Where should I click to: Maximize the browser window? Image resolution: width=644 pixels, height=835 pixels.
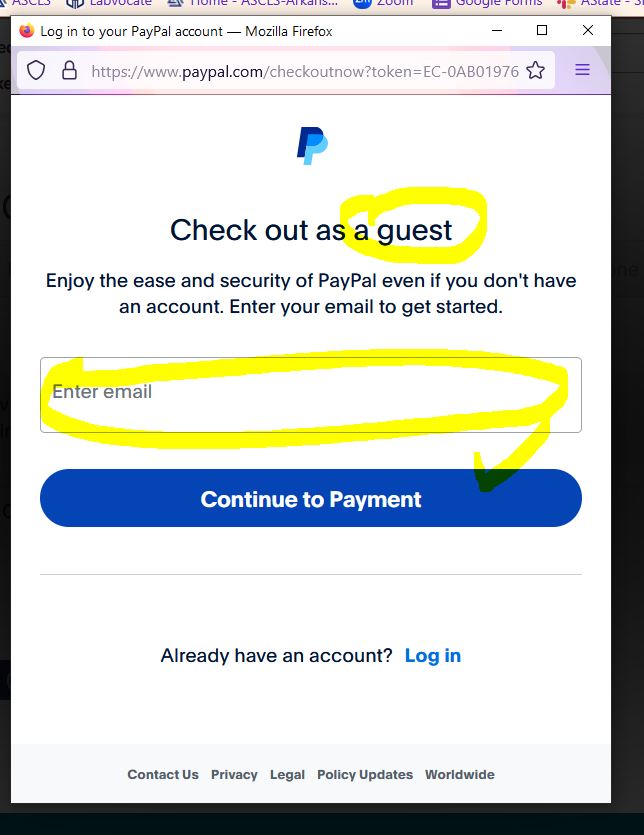click(x=542, y=31)
